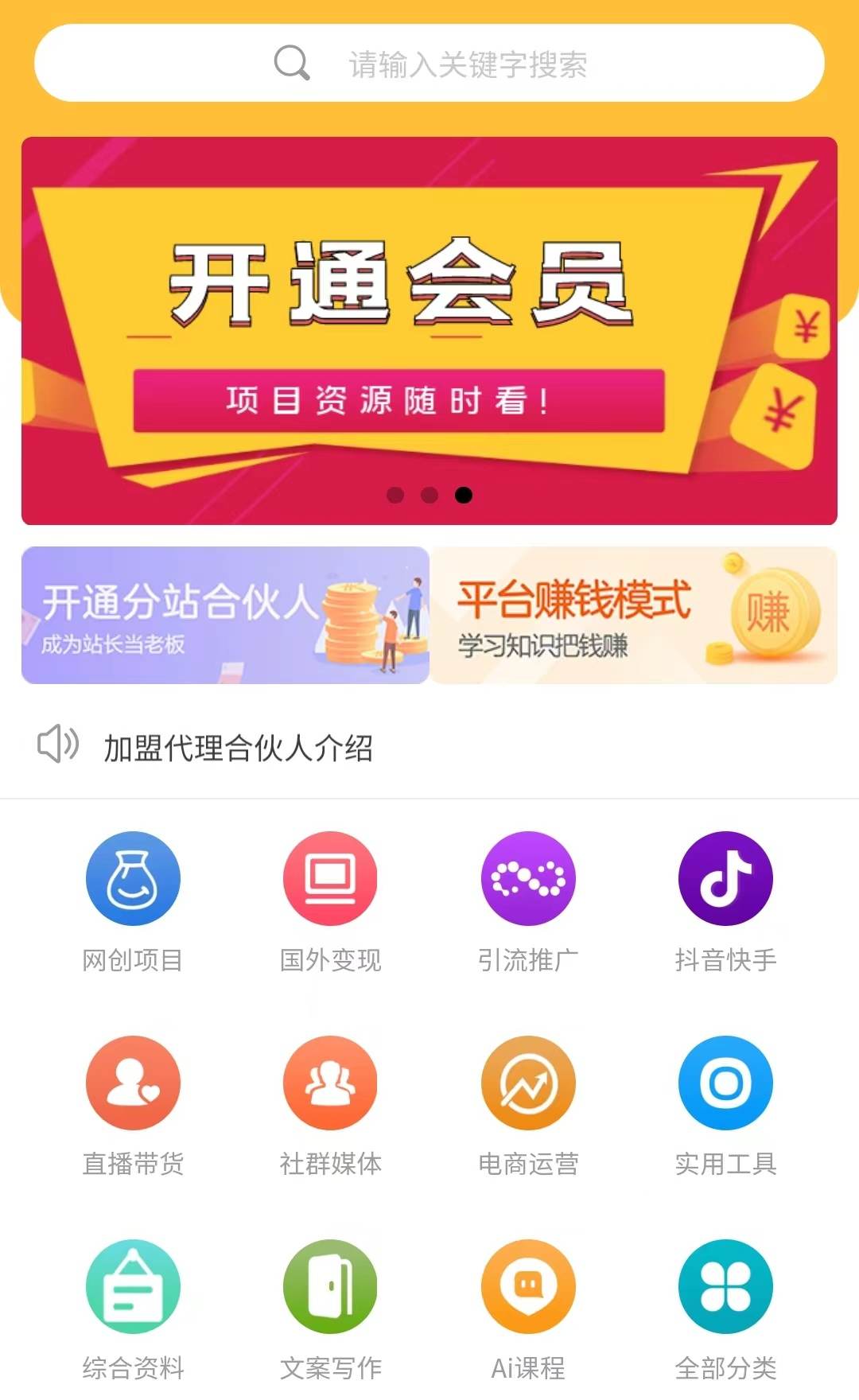Screen dimensions: 859x1400
Task: Open the 直播带货 live-streaming icon
Action: click(x=133, y=1083)
